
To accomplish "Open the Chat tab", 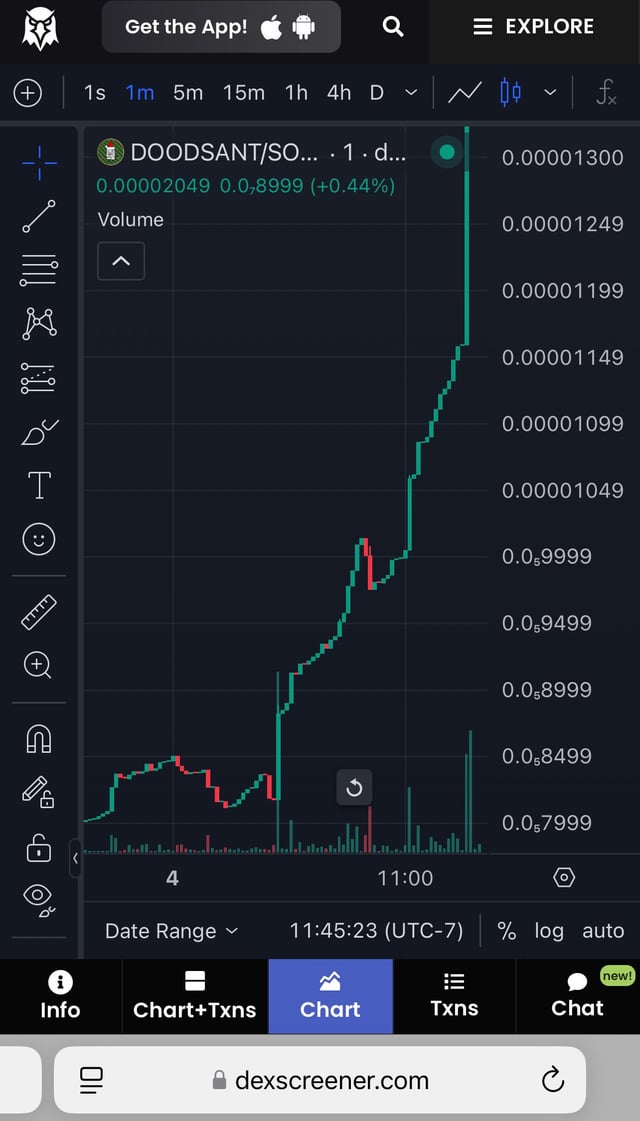I will pyautogui.click(x=578, y=996).
